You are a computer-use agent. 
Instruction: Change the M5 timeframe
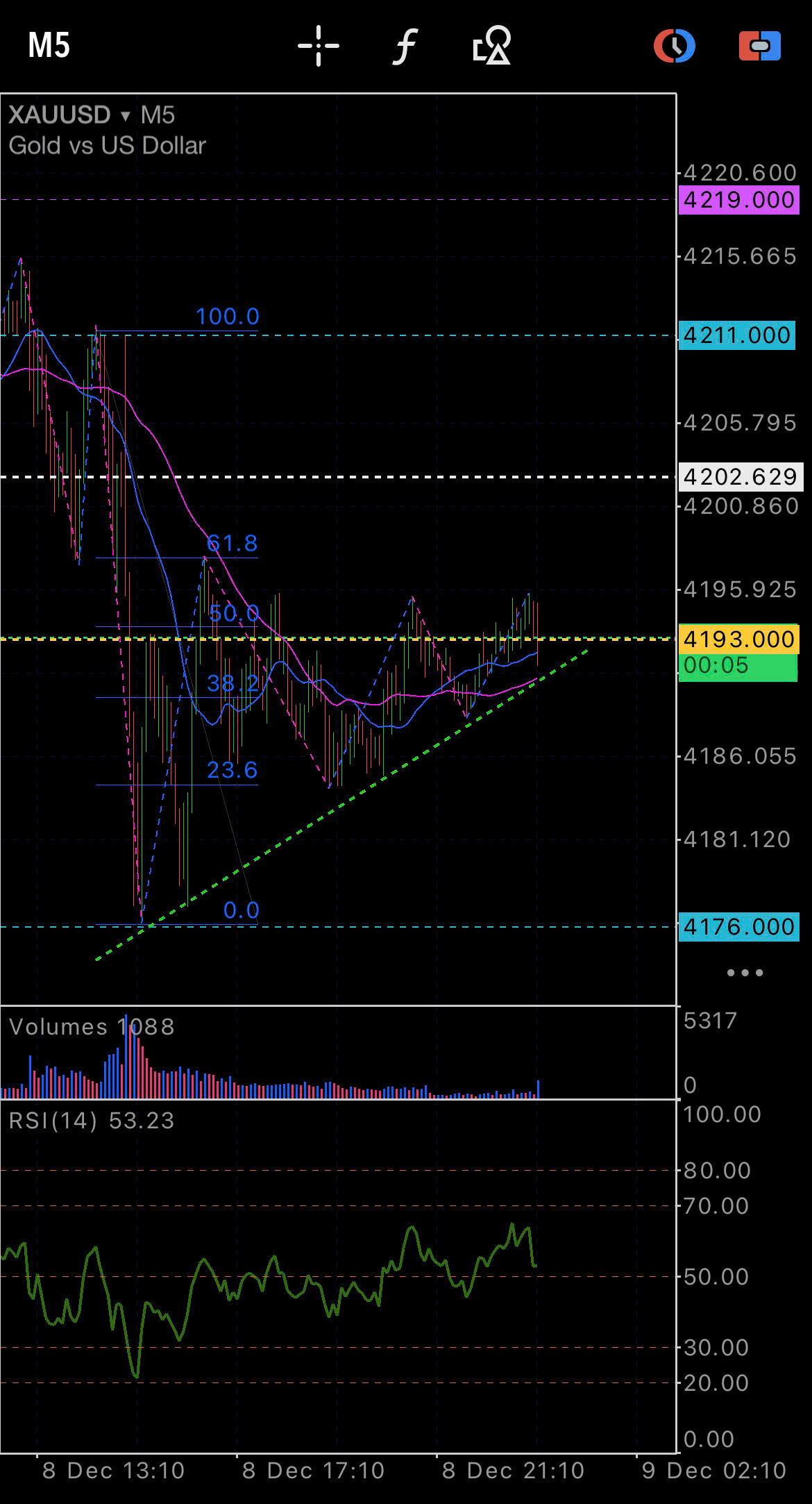[49, 46]
